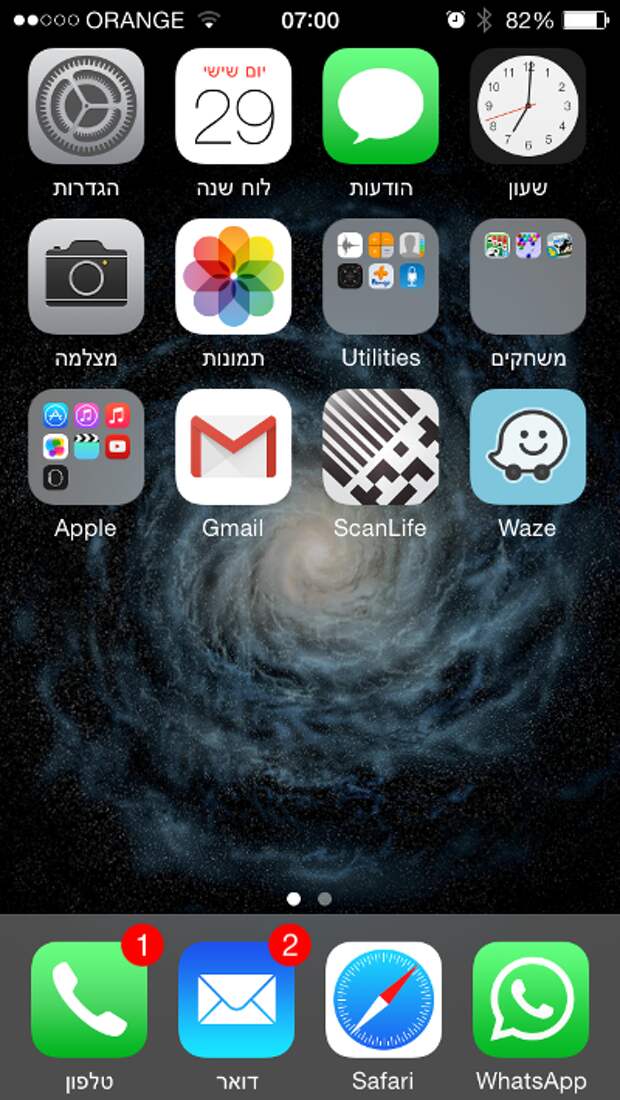
Task: Open the Utilities folder
Action: click(381, 277)
